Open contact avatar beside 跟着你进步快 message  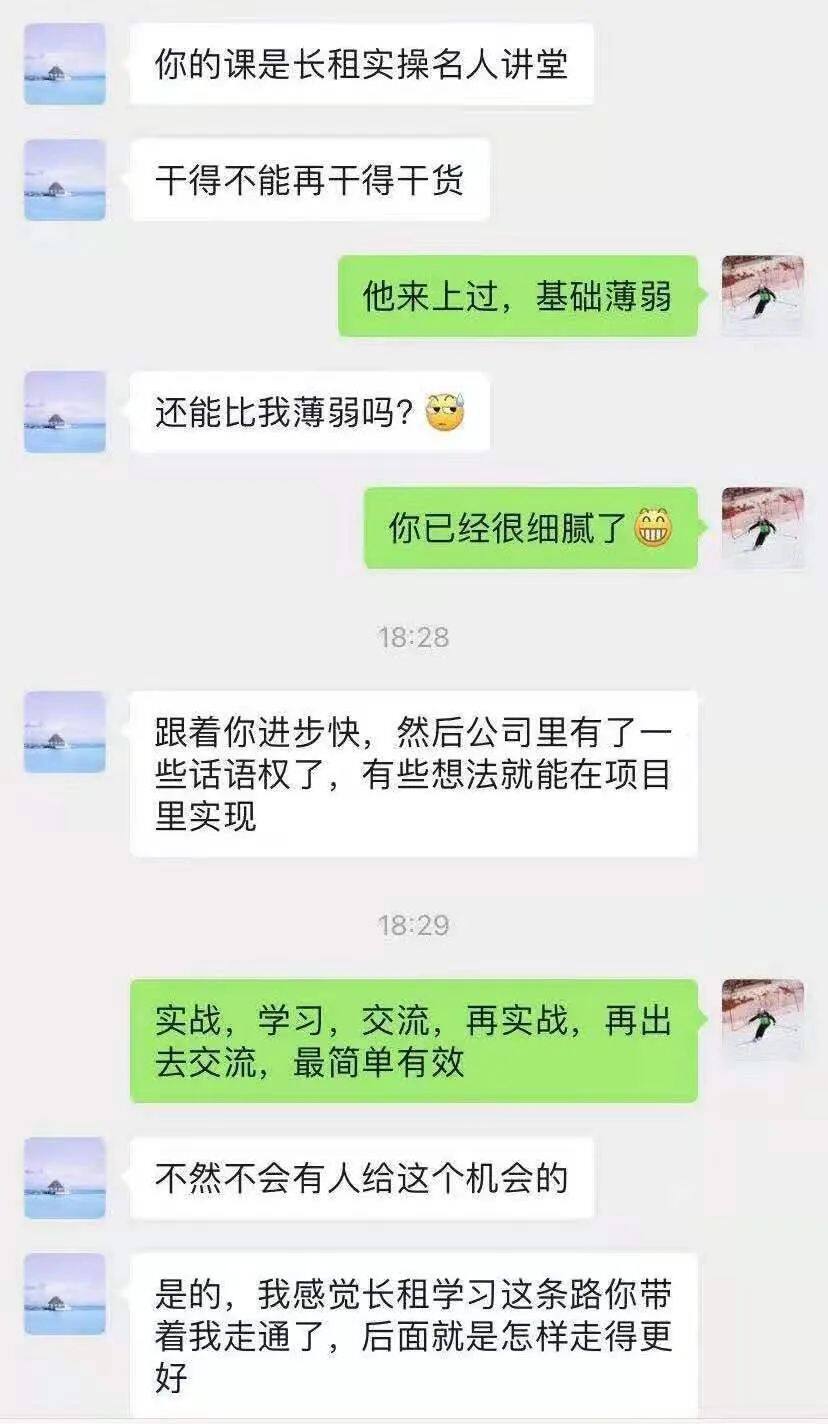[x=65, y=732]
